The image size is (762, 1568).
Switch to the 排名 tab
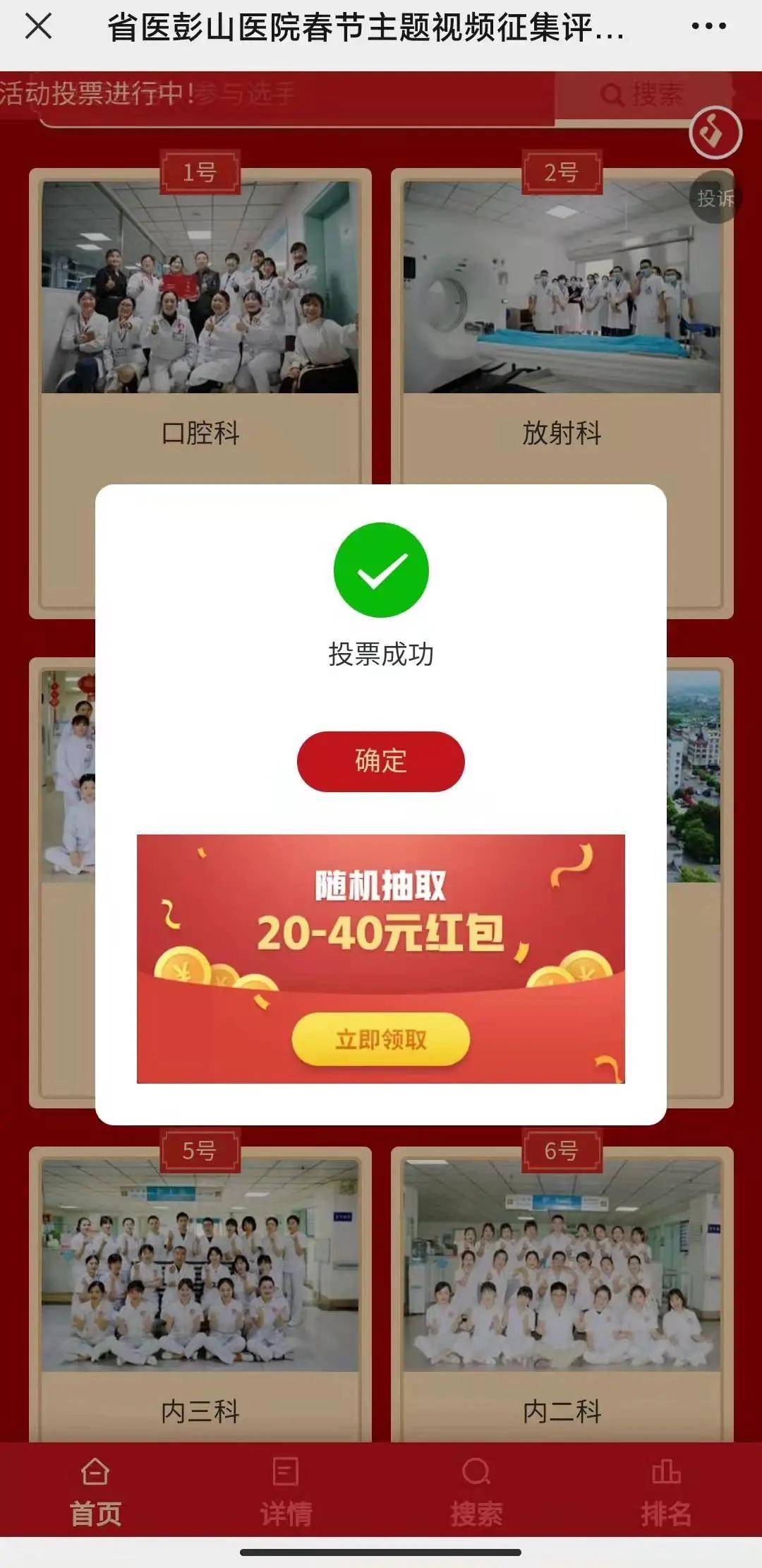click(666, 1492)
